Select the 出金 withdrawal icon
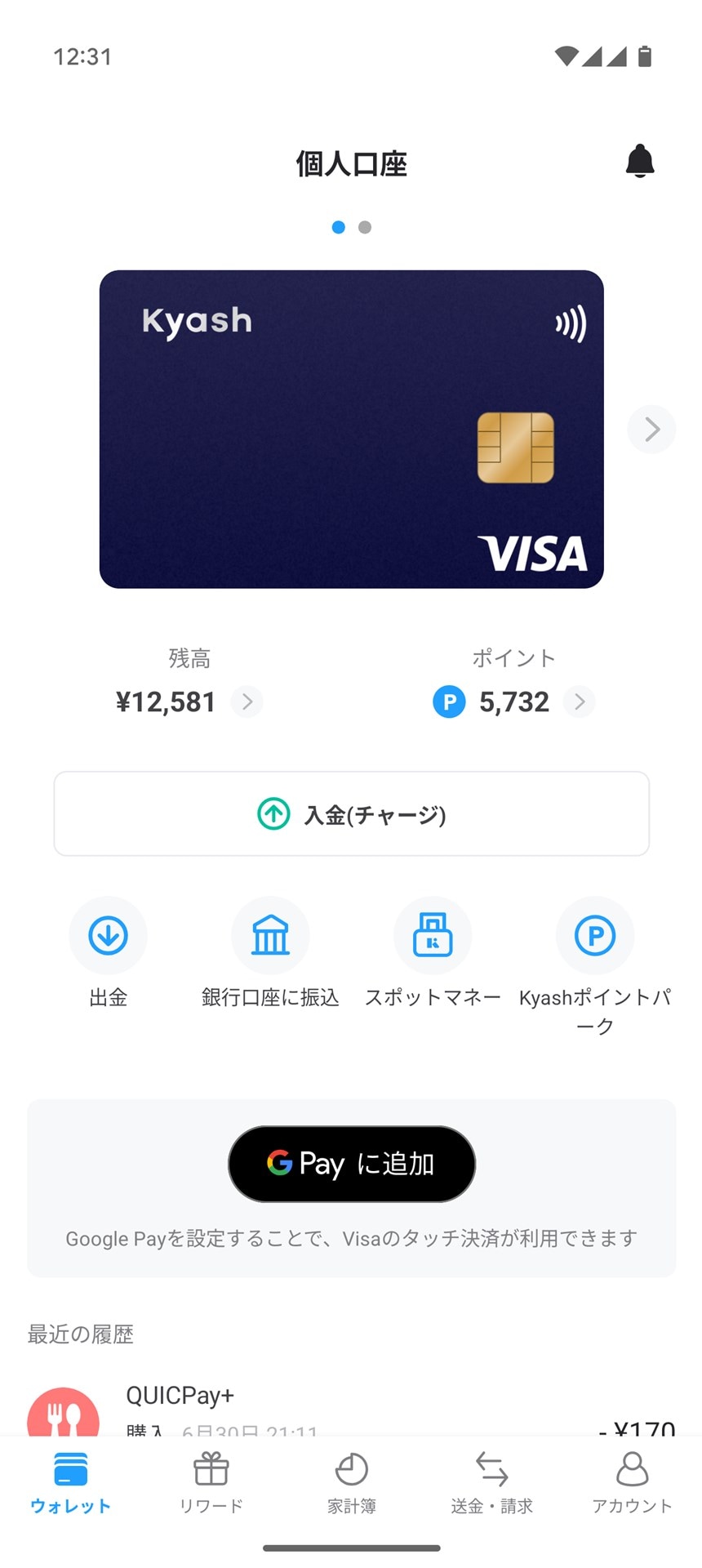Viewport: 702px width, 1568px height. pyautogui.click(x=108, y=936)
